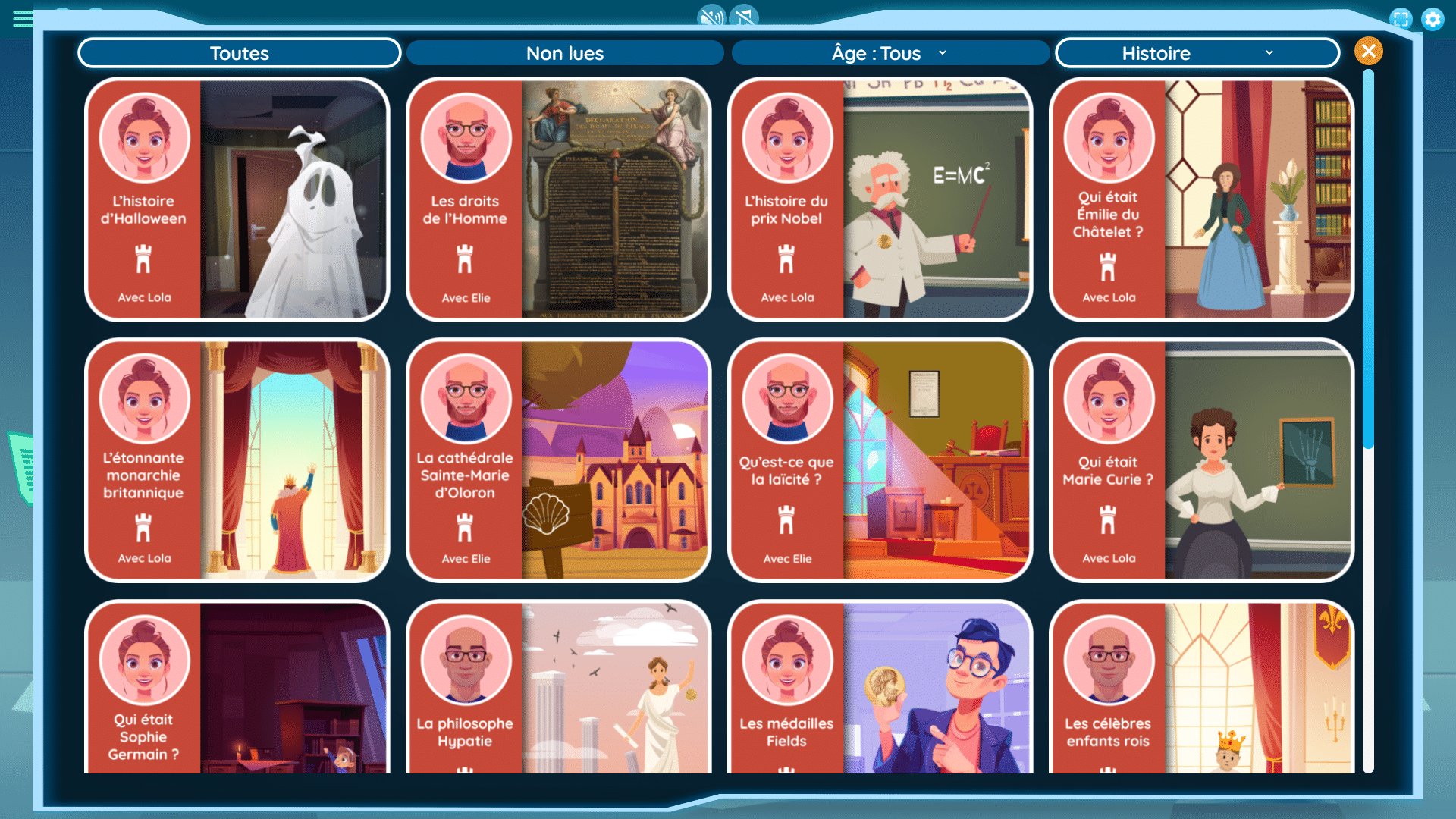
Task: Toggle fullscreen mode
Action: [x=1401, y=19]
